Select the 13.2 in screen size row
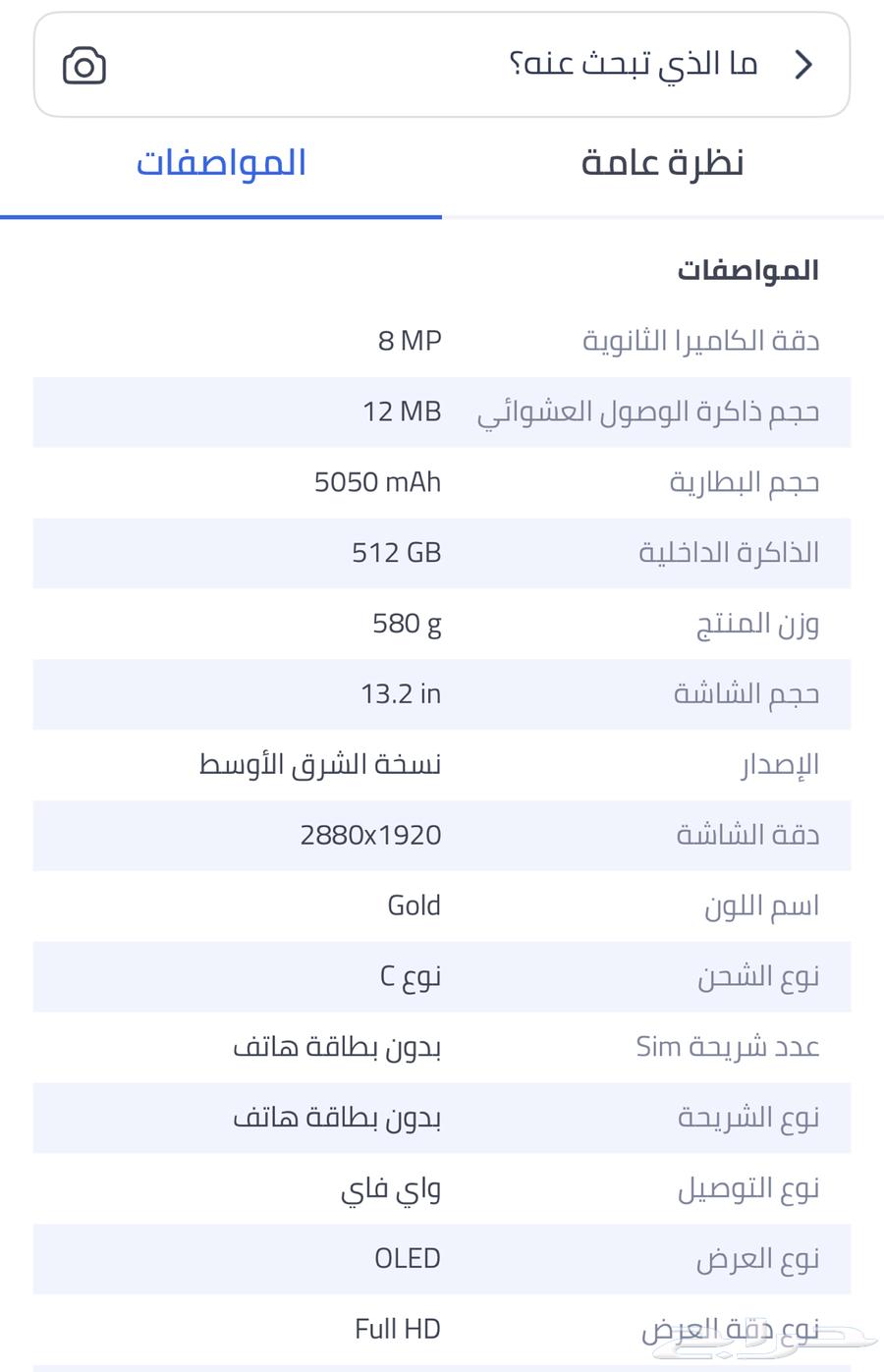Viewport: 884px width, 1372px height. [442, 694]
